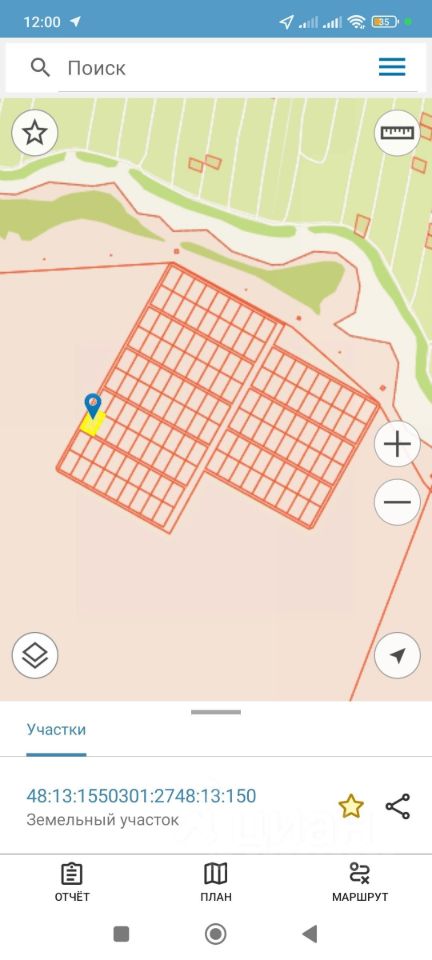
Task: Center map on my location
Action: 397,656
